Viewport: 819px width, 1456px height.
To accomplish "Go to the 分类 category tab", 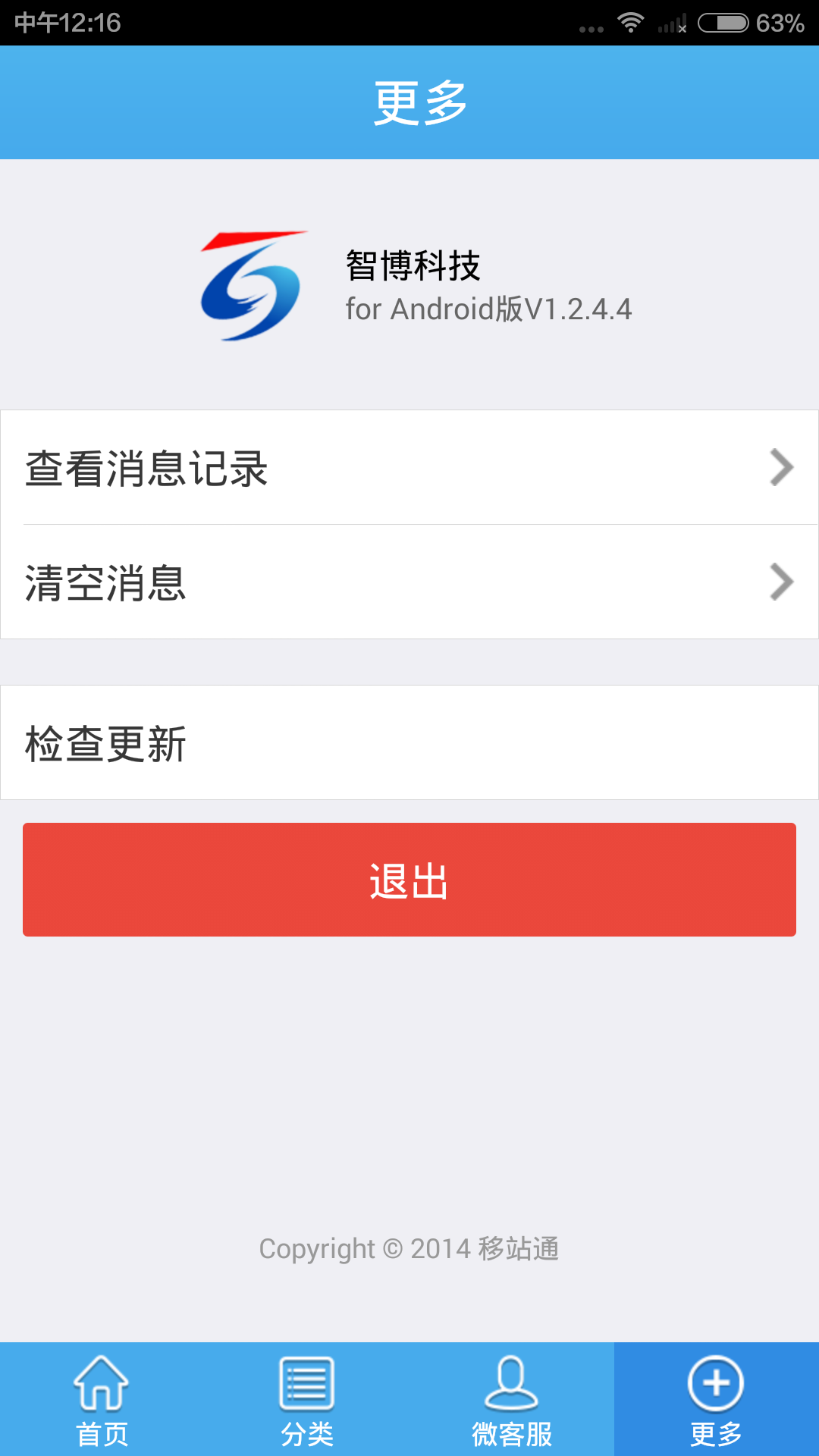I will tap(306, 1400).
